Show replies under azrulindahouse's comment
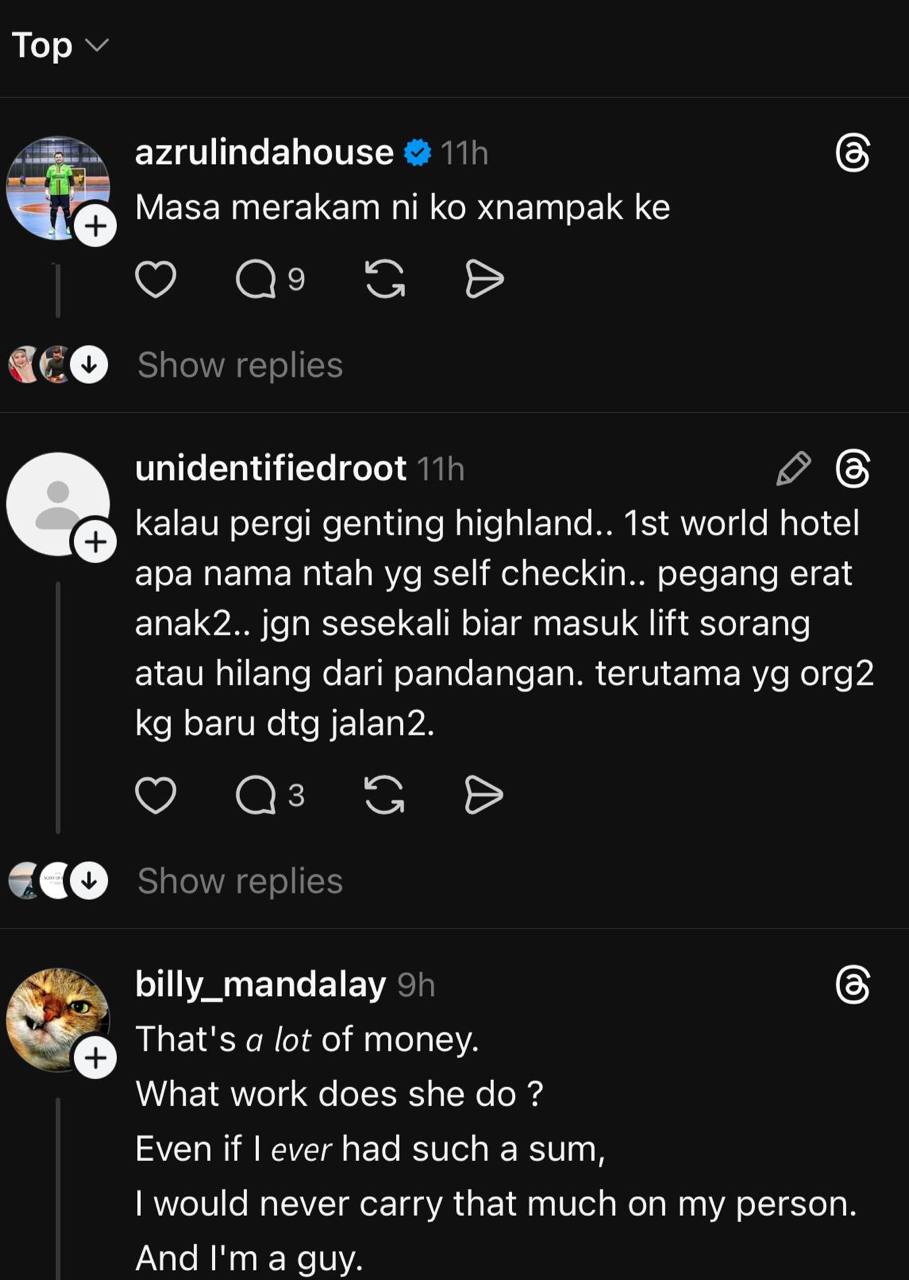 pyautogui.click(x=239, y=365)
